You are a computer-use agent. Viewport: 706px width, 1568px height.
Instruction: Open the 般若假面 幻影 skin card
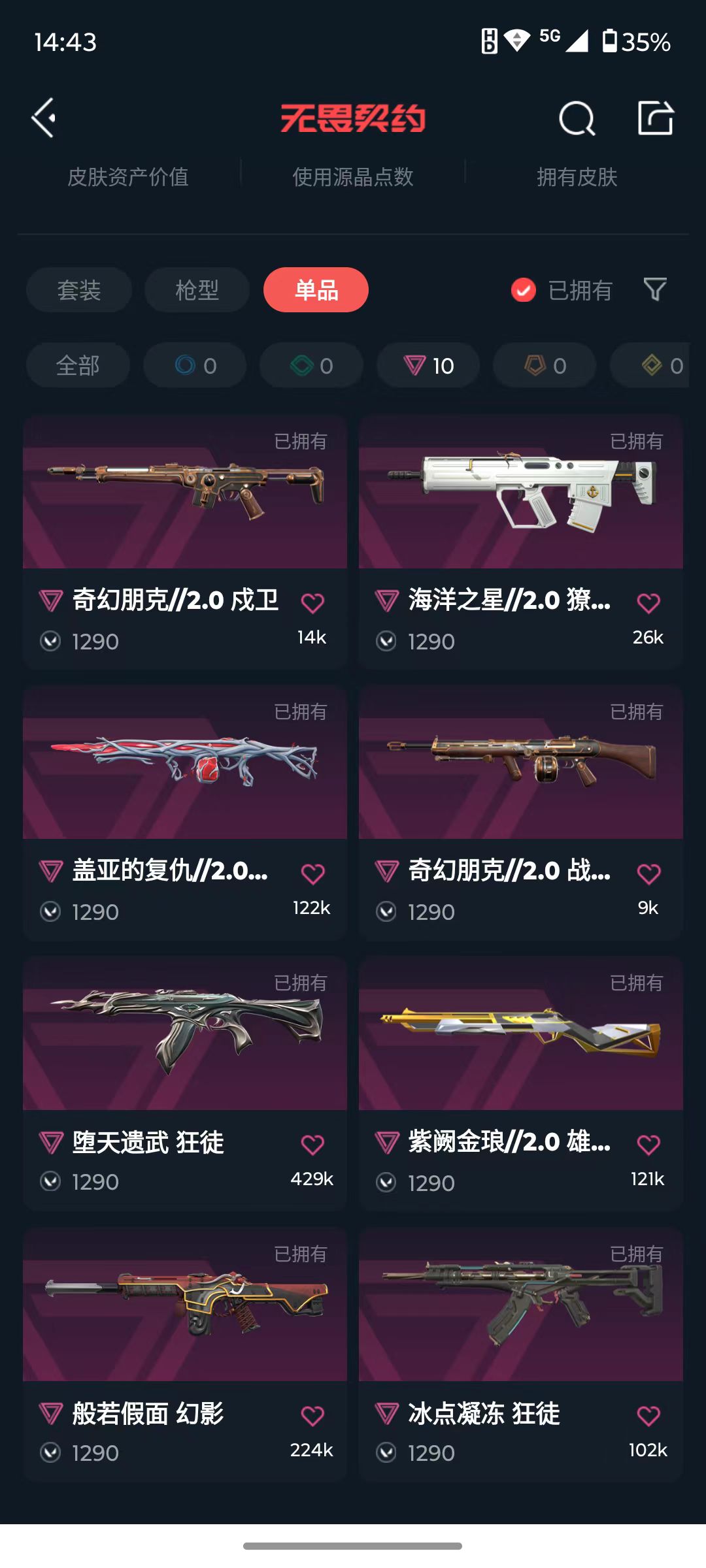click(185, 1354)
